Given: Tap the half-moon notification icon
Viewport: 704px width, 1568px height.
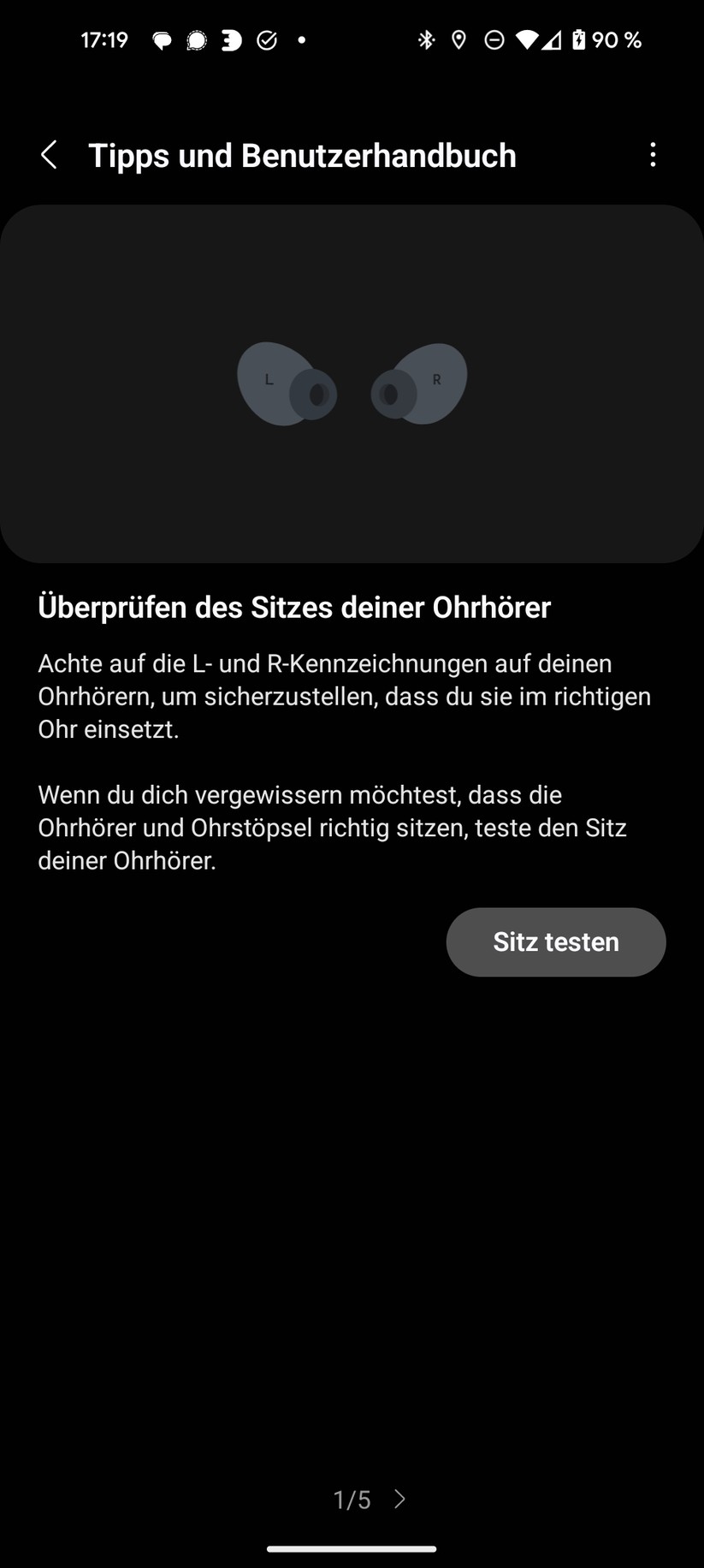Looking at the screenshot, I should [230, 39].
